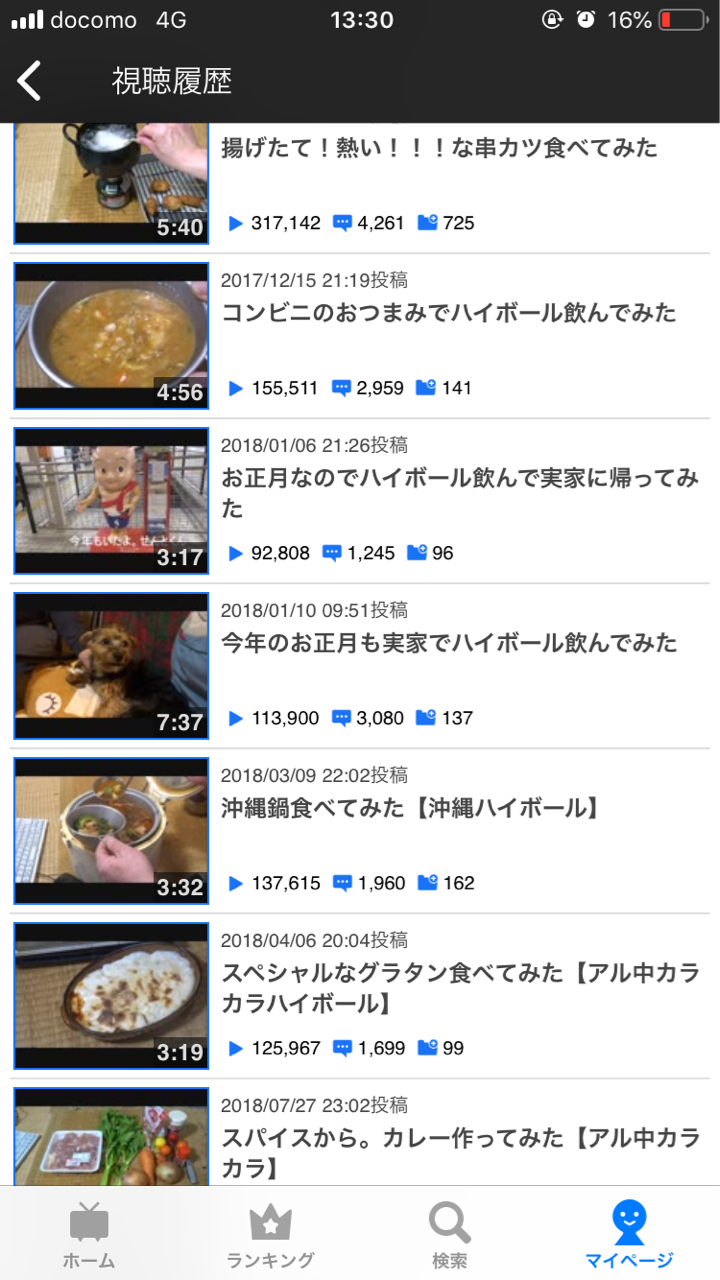Open スパイスから。カレー作ってみた video
Viewport: 720px width, 1280px height.
click(360, 1133)
